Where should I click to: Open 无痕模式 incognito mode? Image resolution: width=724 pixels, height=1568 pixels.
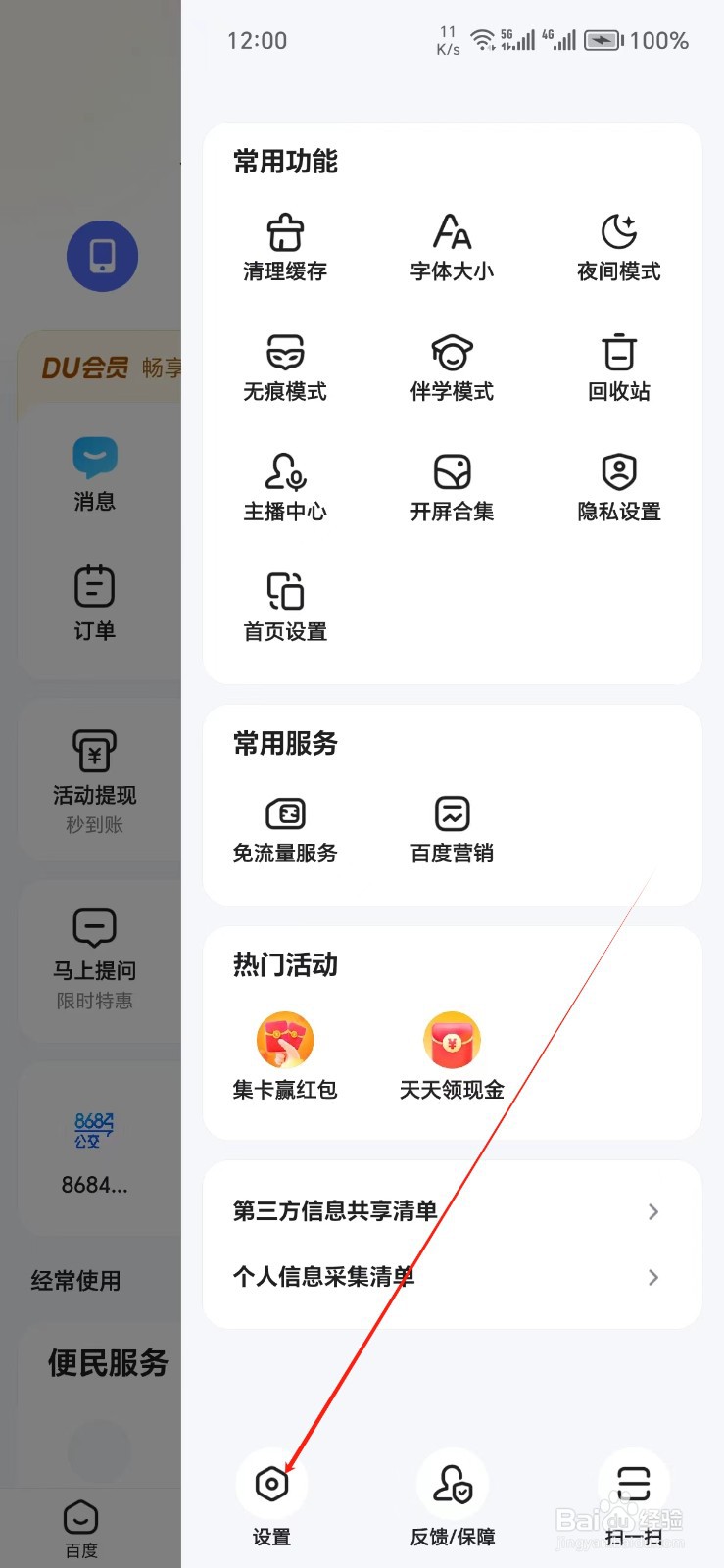[283, 367]
